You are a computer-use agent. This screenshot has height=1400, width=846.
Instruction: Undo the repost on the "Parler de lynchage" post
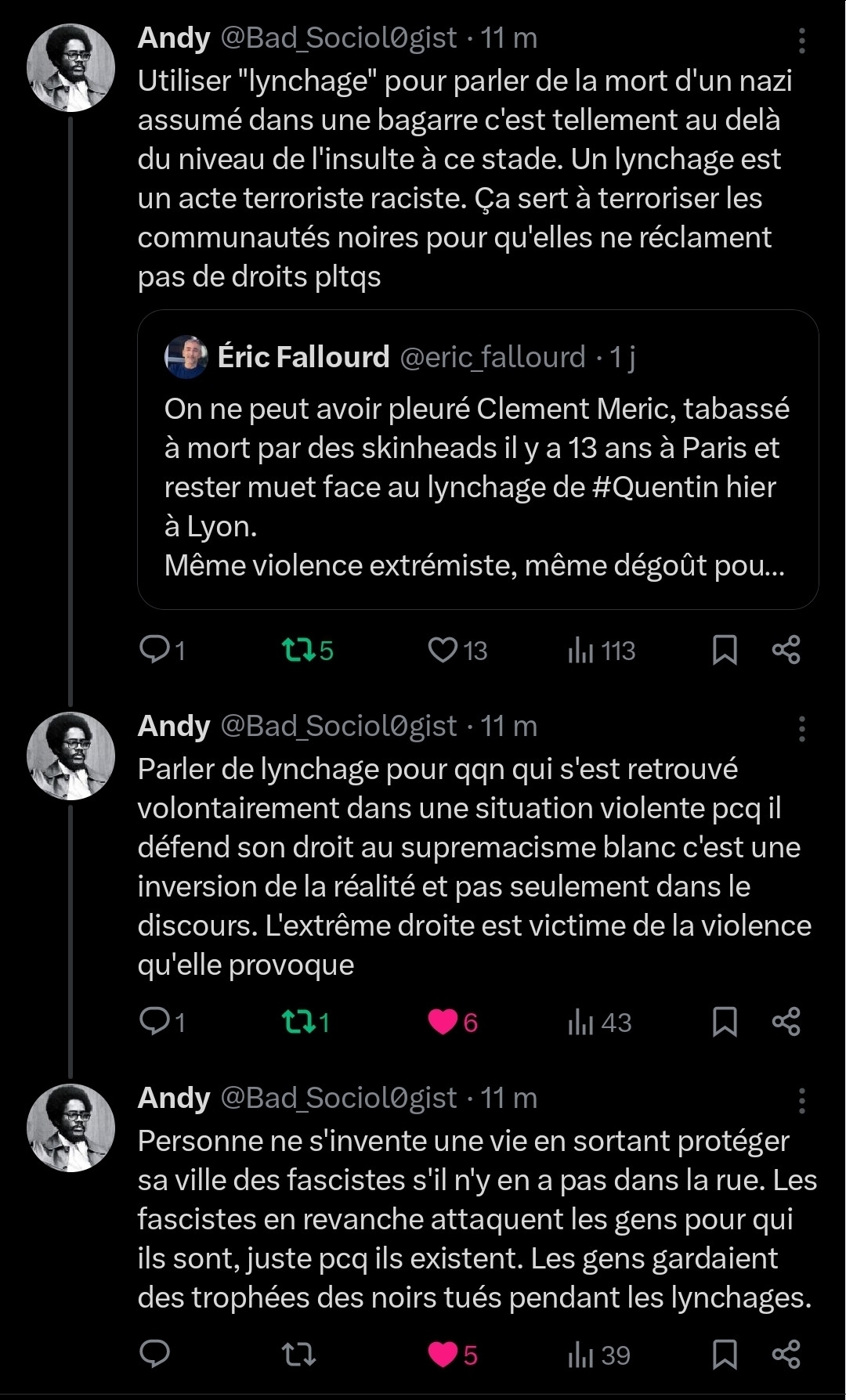[x=298, y=1022]
